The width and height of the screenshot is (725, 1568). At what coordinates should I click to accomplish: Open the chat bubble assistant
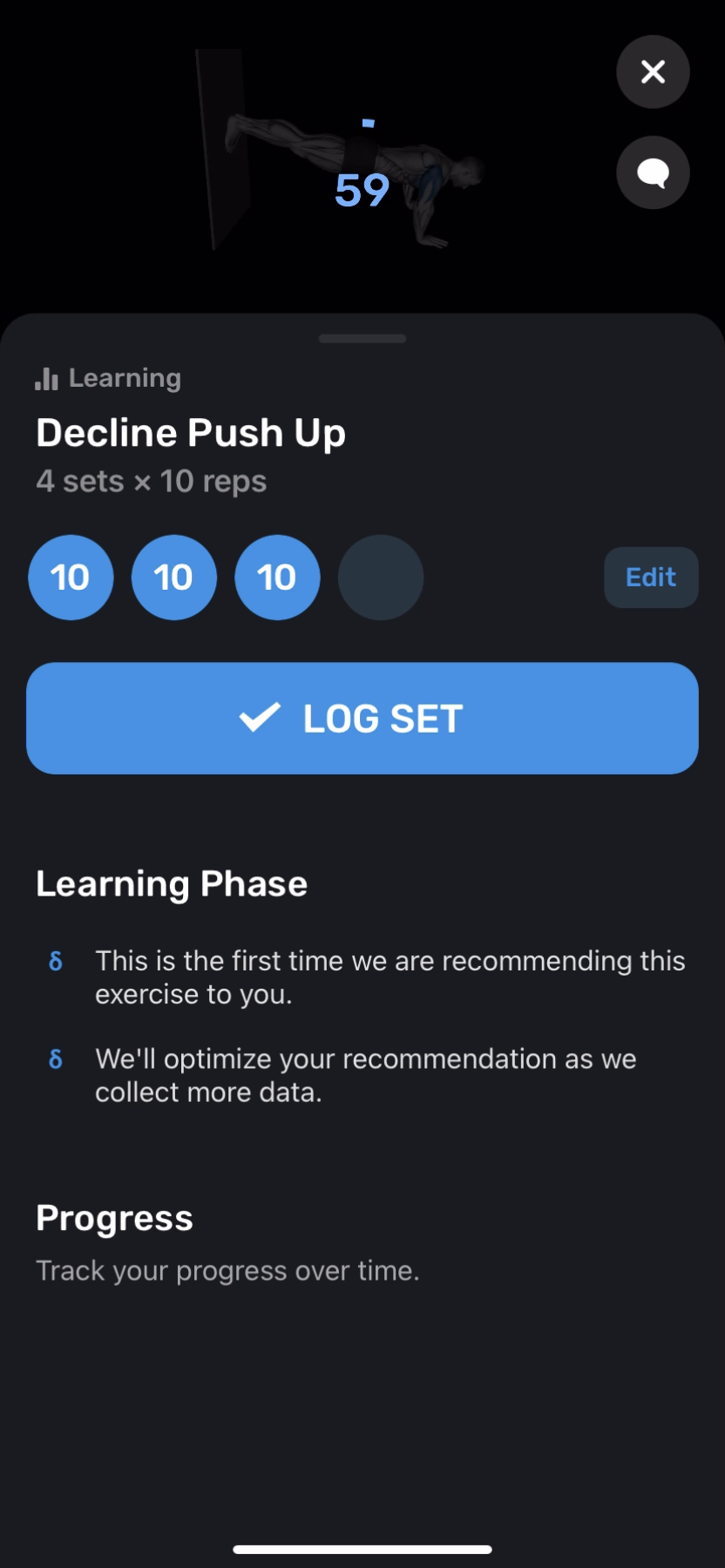(653, 172)
